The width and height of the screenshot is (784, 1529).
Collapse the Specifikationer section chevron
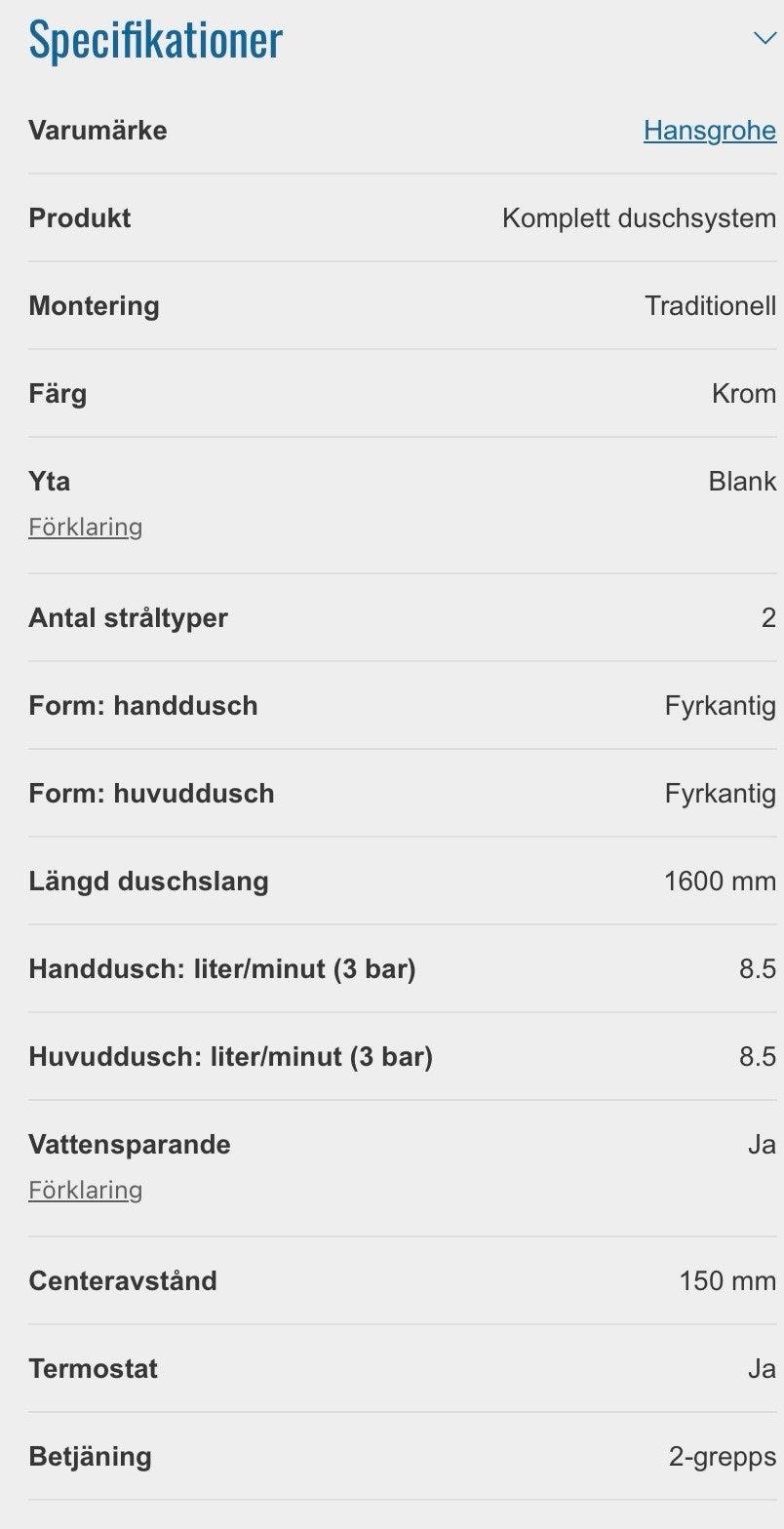tap(764, 38)
